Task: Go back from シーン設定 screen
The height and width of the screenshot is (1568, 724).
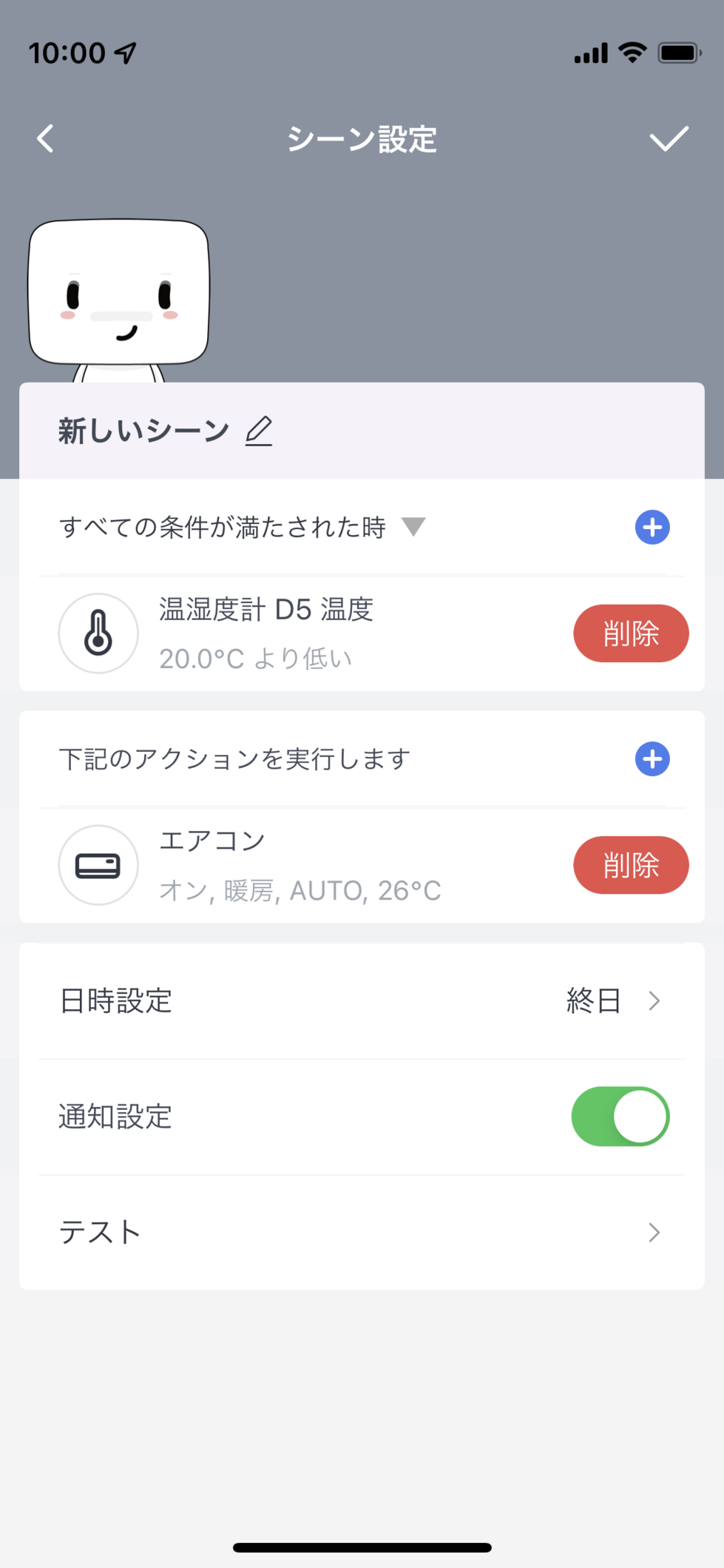Action: point(46,138)
